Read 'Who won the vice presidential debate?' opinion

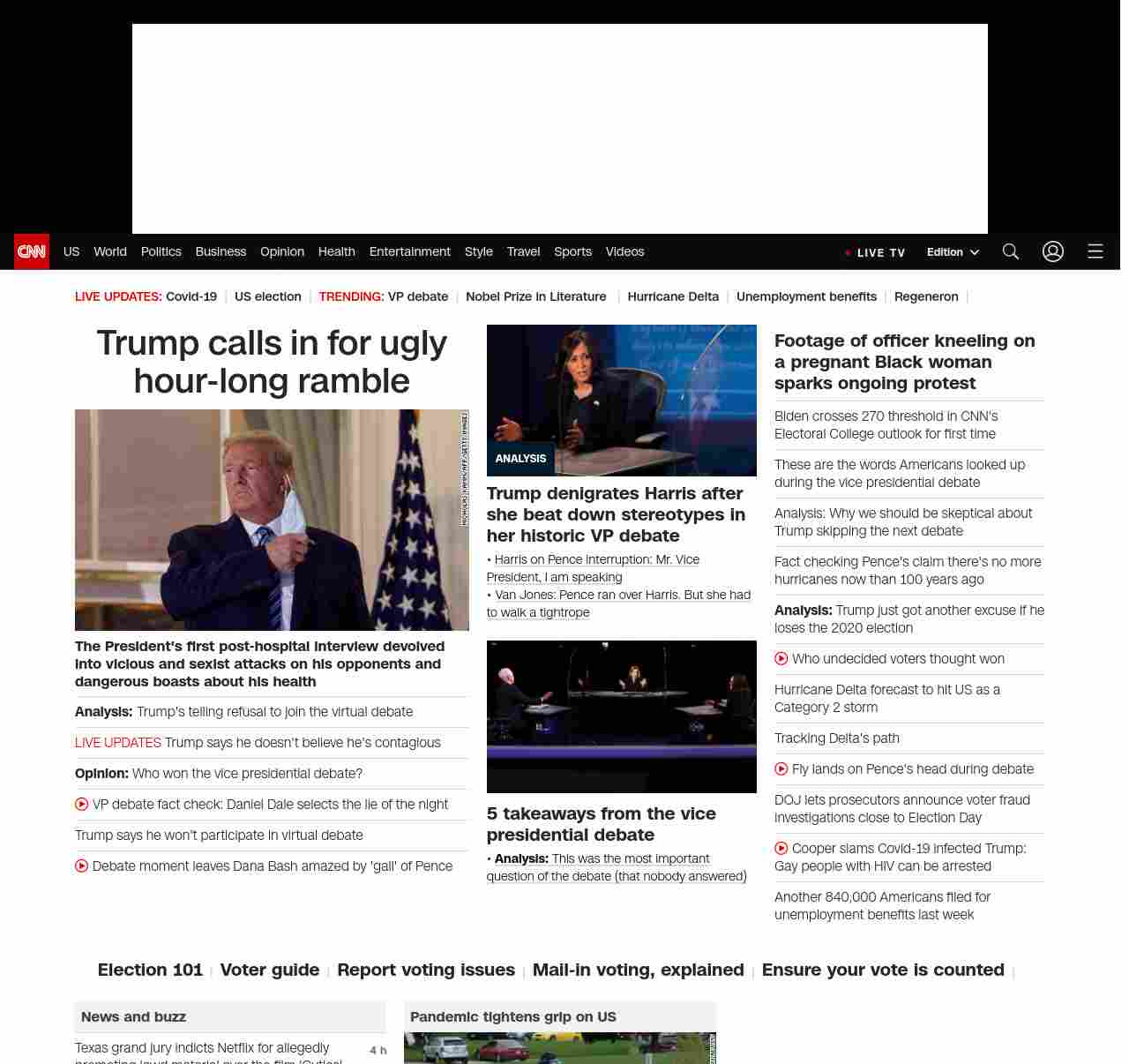coord(247,774)
